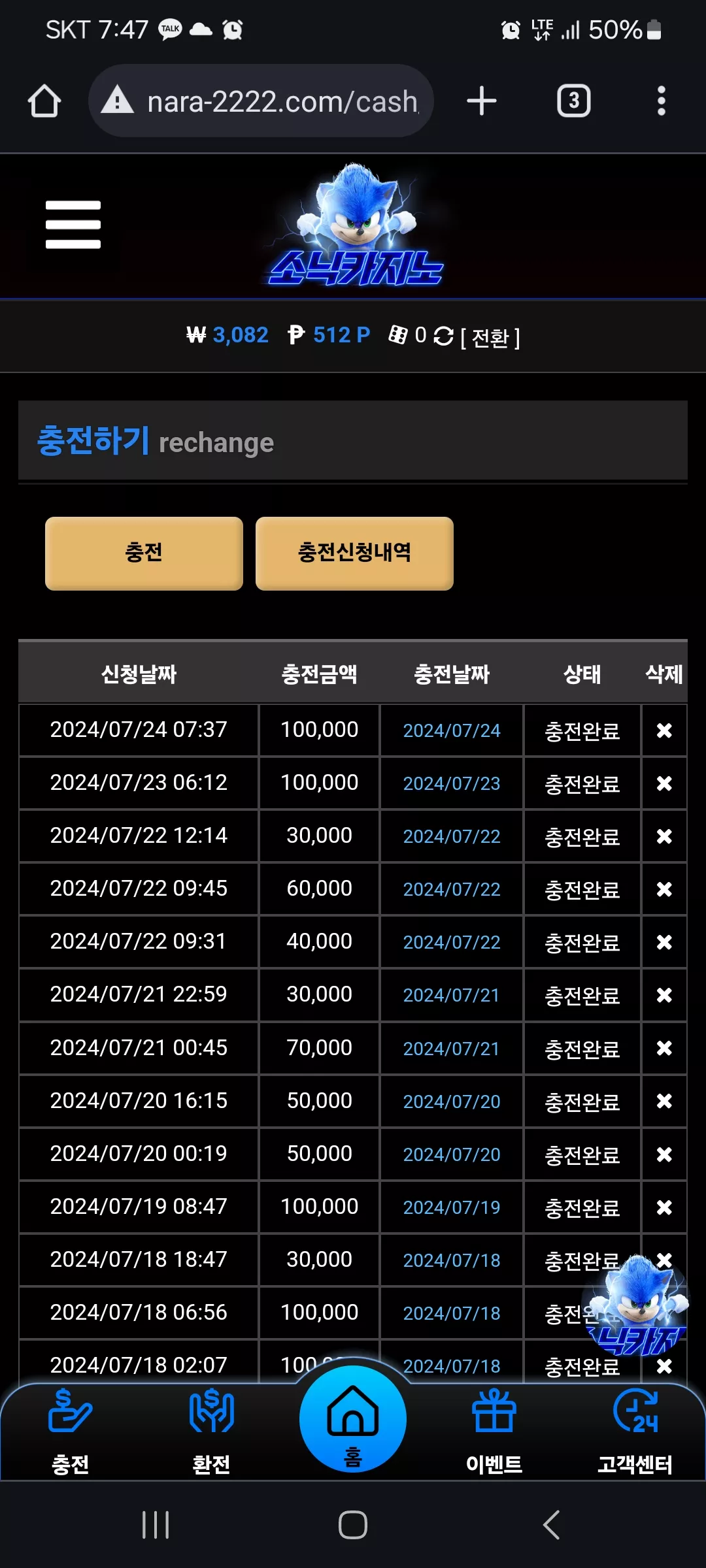Delete the 2024/07/24 07:37 record
The height and width of the screenshot is (1568, 706).
tap(664, 730)
